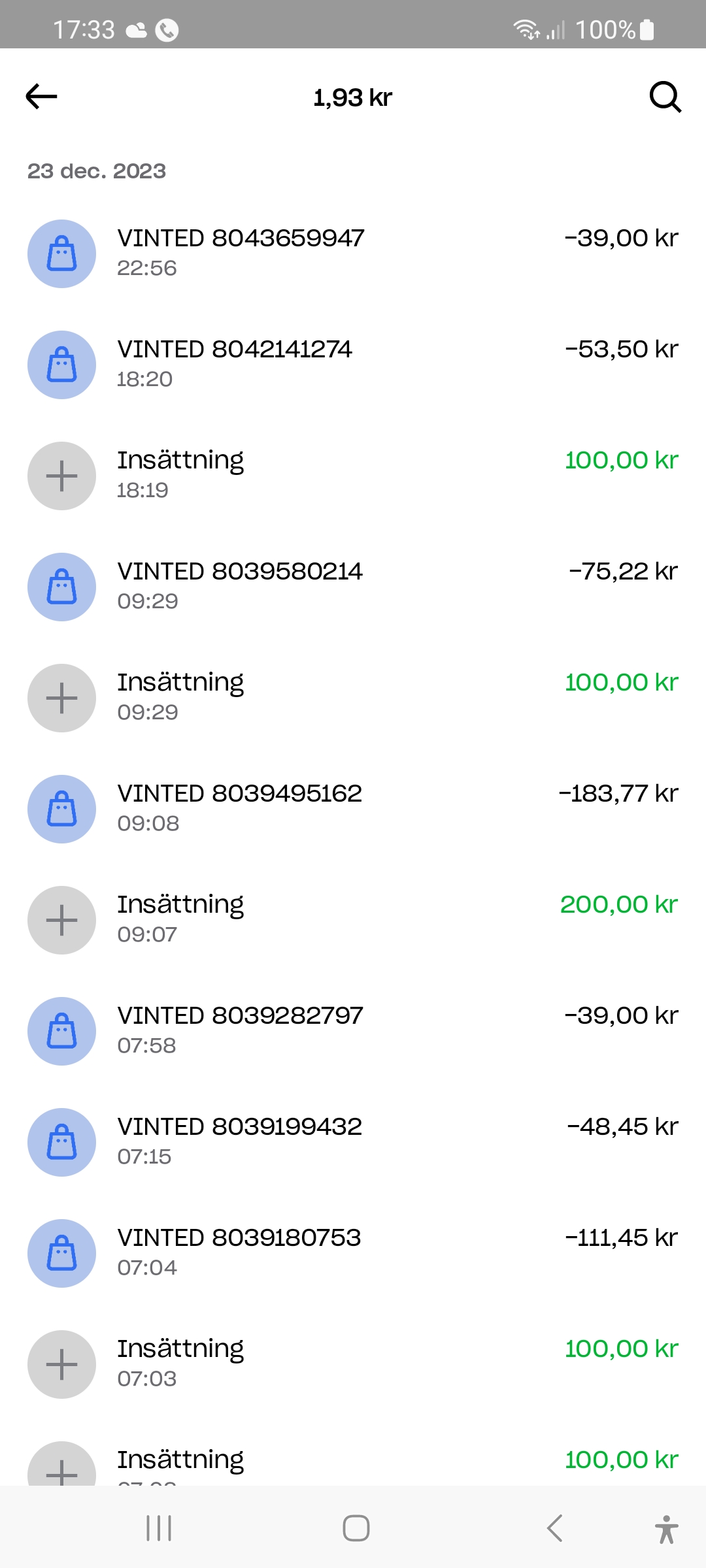
Task: View the 200,00 kr Insättning at 09:07
Action: click(353, 920)
